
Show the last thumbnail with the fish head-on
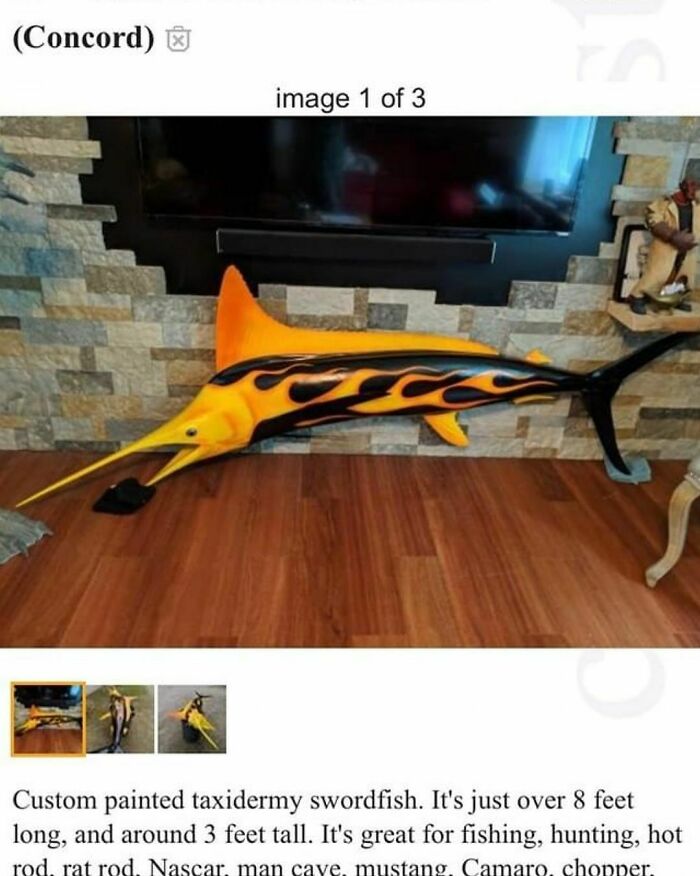(192, 718)
